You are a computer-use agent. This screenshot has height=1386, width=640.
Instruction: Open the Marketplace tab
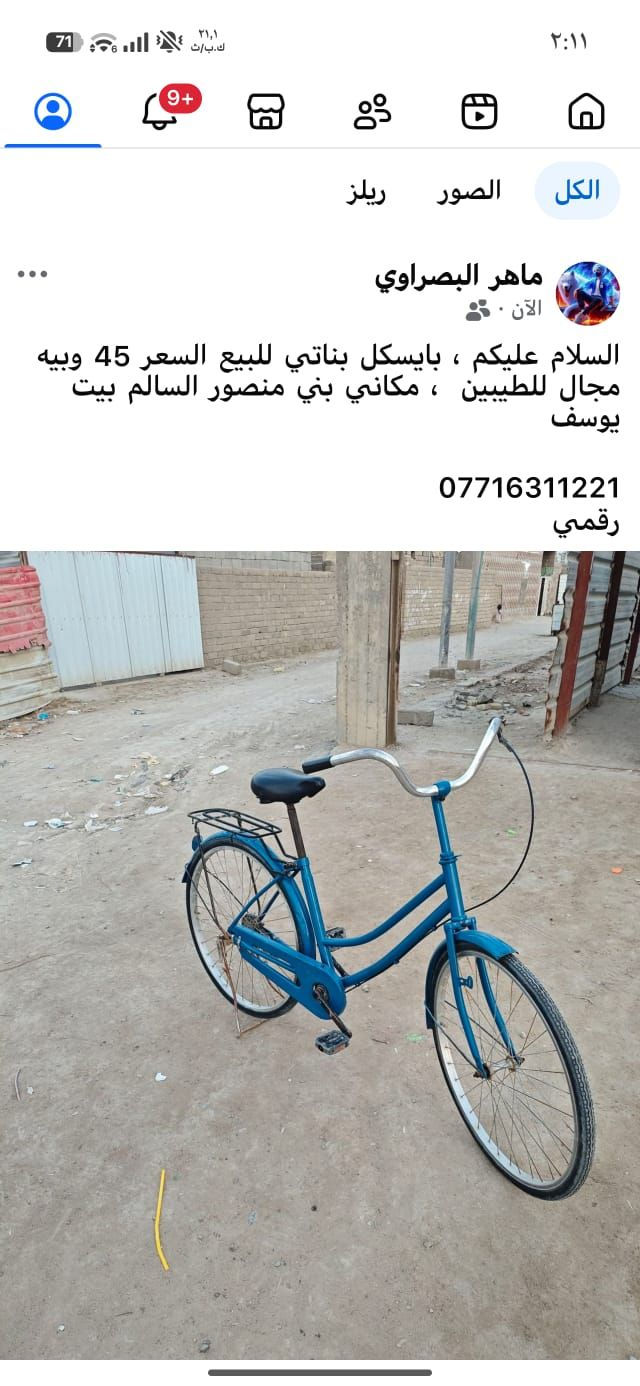pyautogui.click(x=266, y=111)
